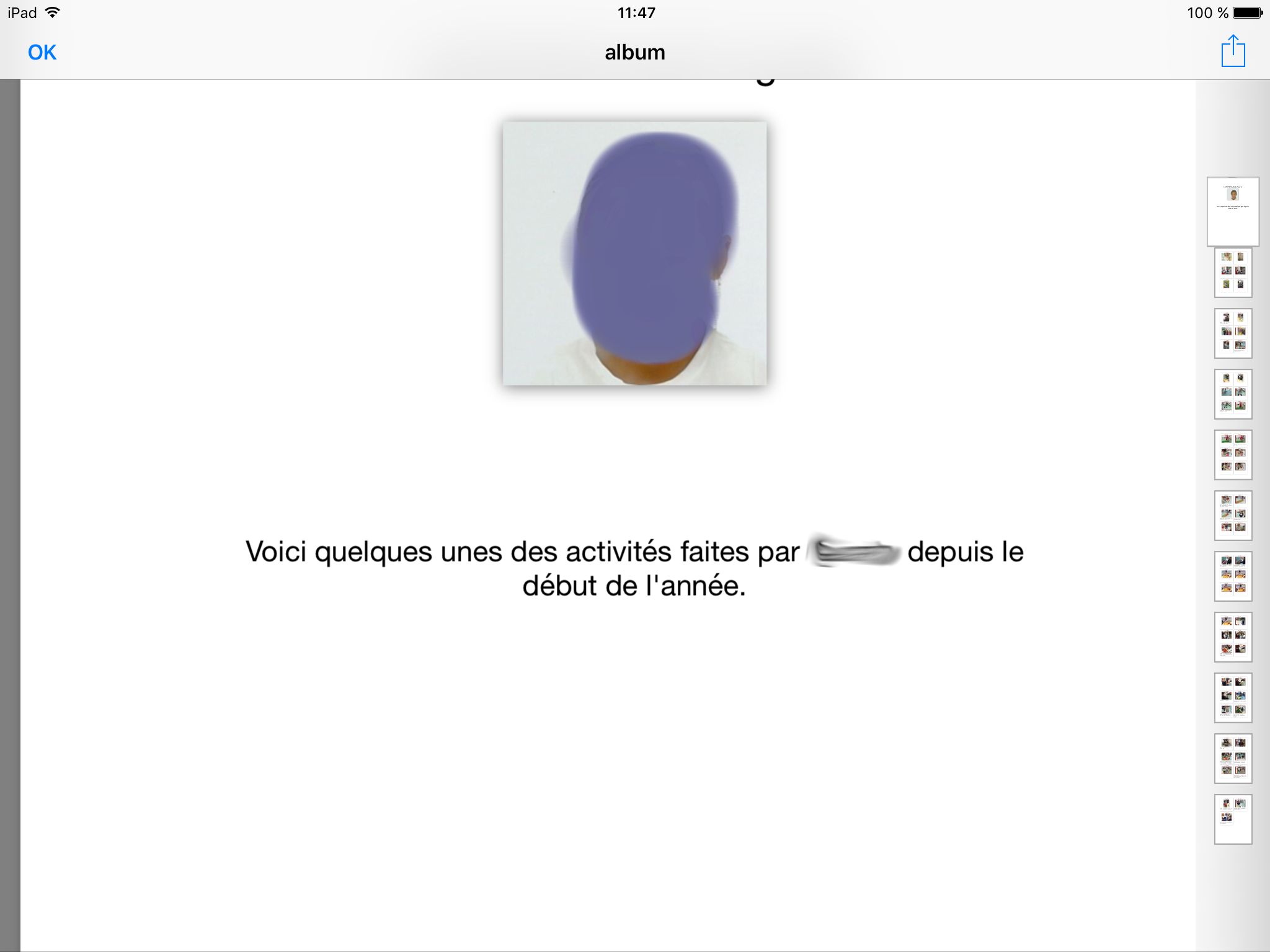
Task: Open the share sheet for this album
Action: pyautogui.click(x=1233, y=51)
